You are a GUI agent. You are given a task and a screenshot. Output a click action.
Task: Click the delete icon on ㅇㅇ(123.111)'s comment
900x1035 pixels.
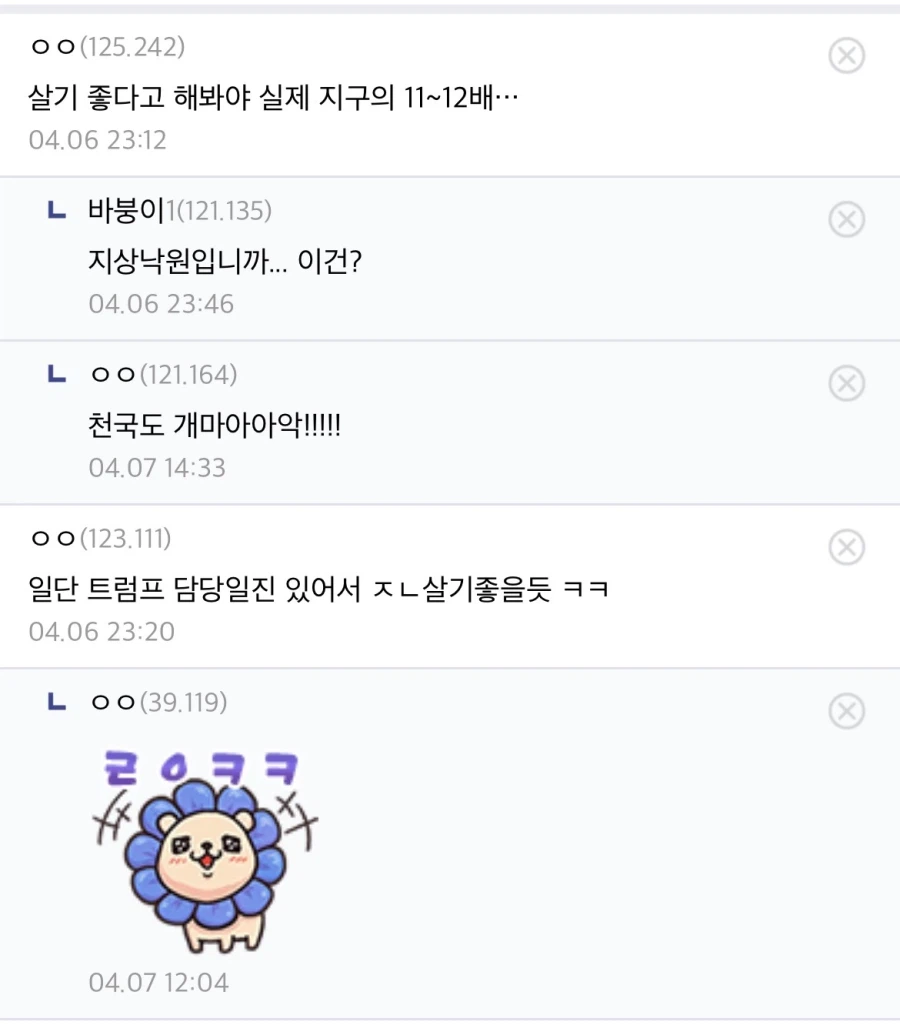click(x=847, y=548)
